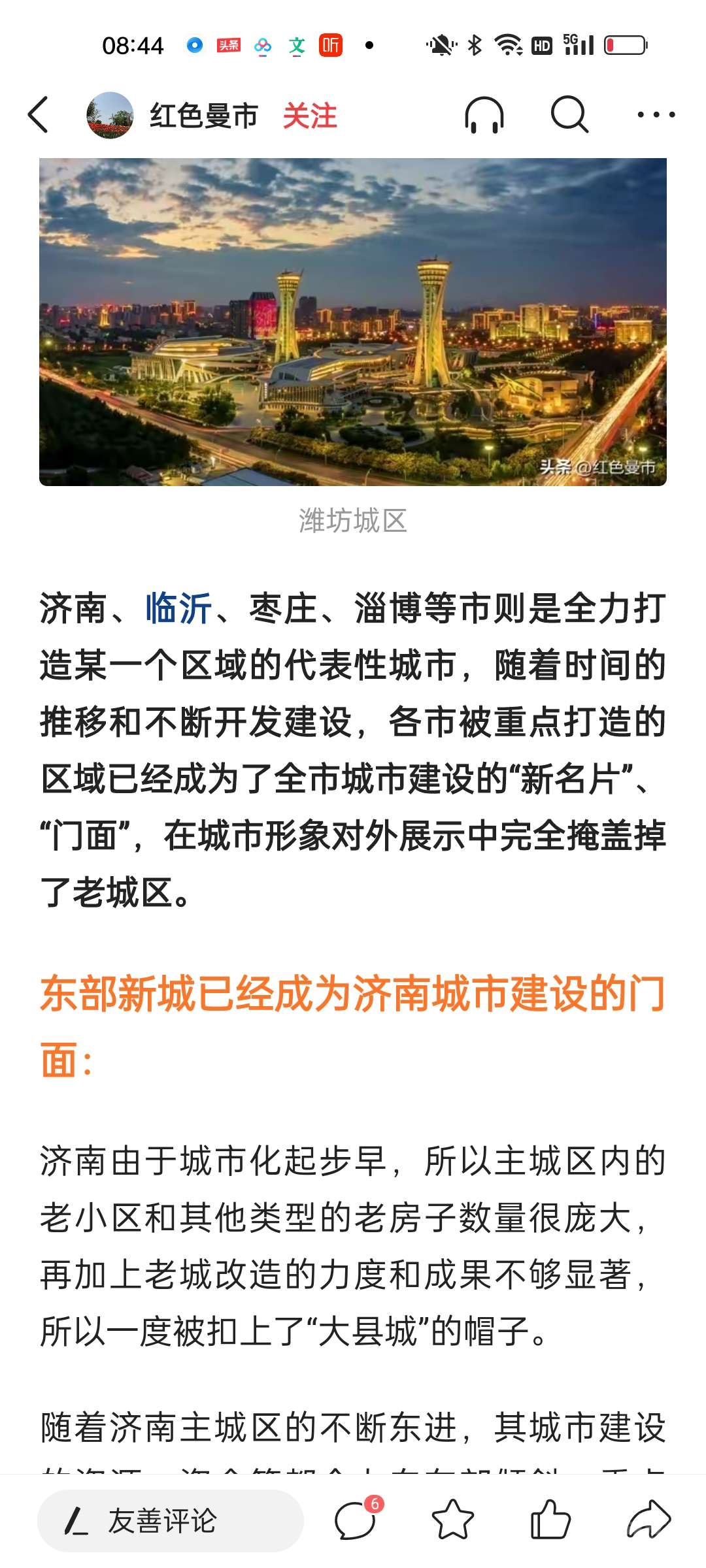706x1568 pixels.
Task: Open the 红色曼市 author avatar
Action: pos(110,116)
